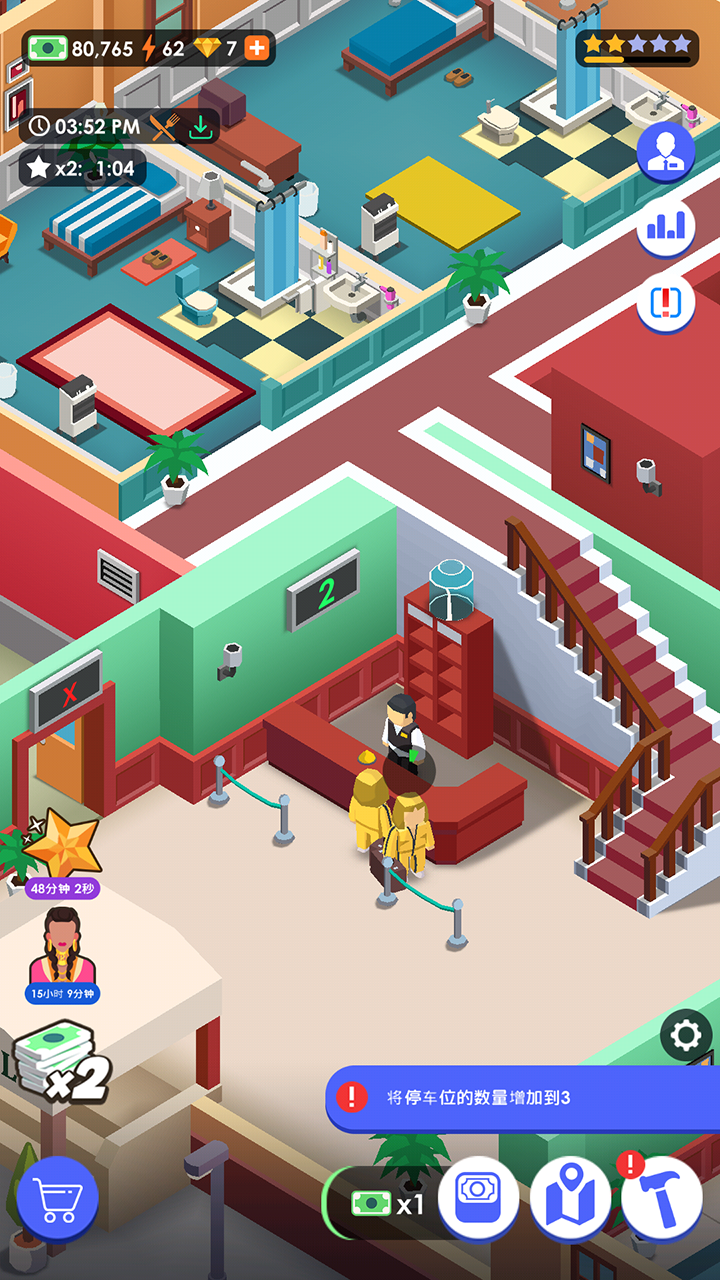Tap the golden star boost
This screenshot has height=1280, width=720.
coord(64,843)
